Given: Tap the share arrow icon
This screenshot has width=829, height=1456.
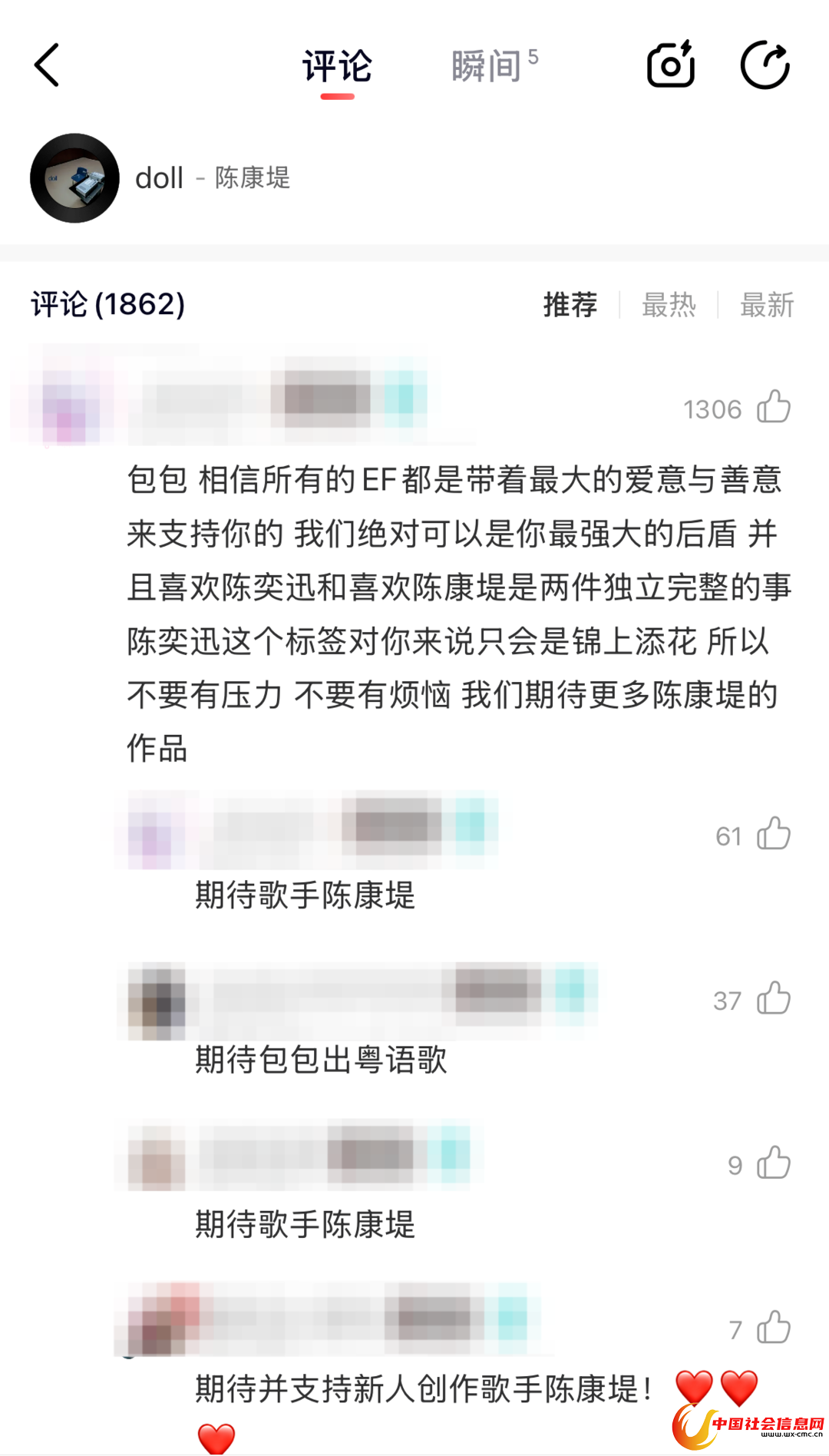Looking at the screenshot, I should pos(765,65).
